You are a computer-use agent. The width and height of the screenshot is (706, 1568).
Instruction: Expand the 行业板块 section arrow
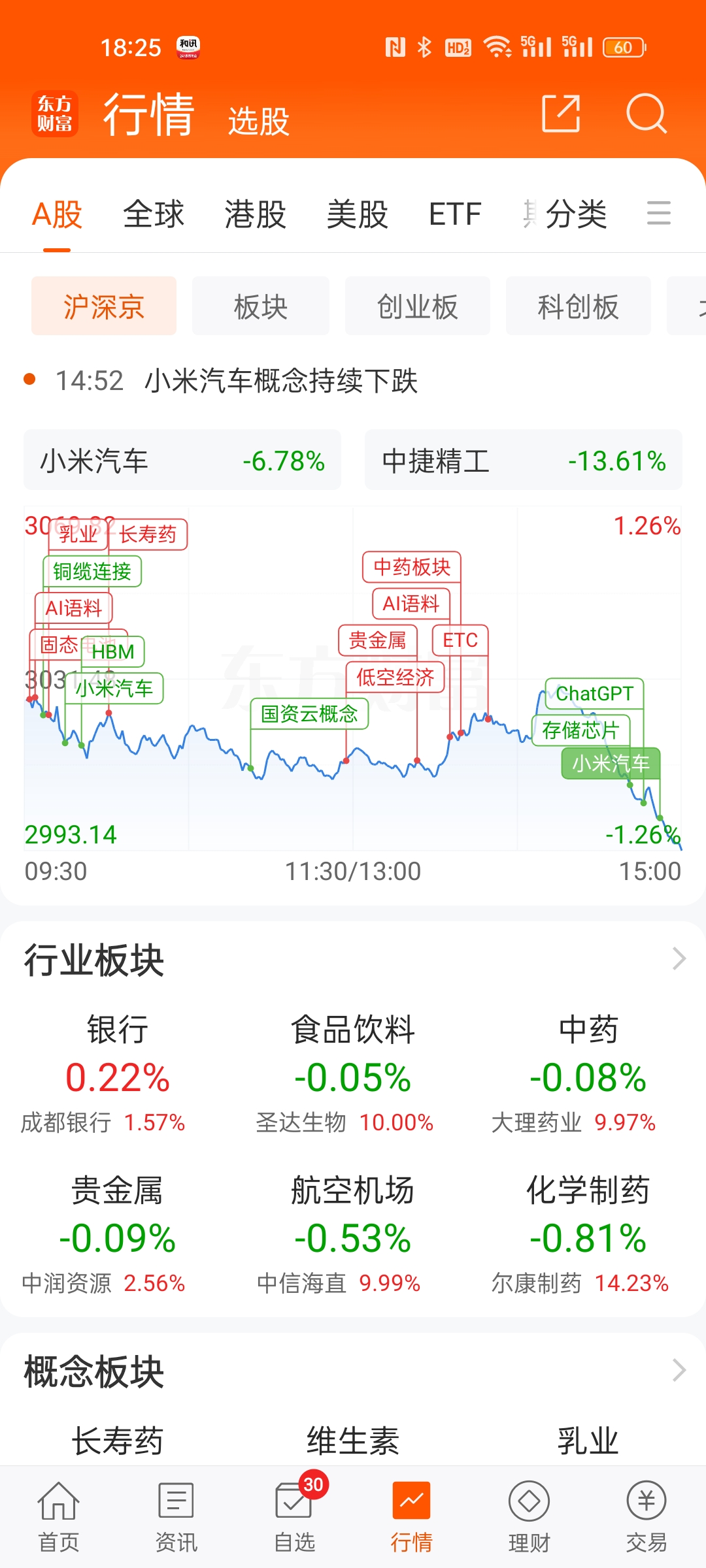click(x=679, y=959)
